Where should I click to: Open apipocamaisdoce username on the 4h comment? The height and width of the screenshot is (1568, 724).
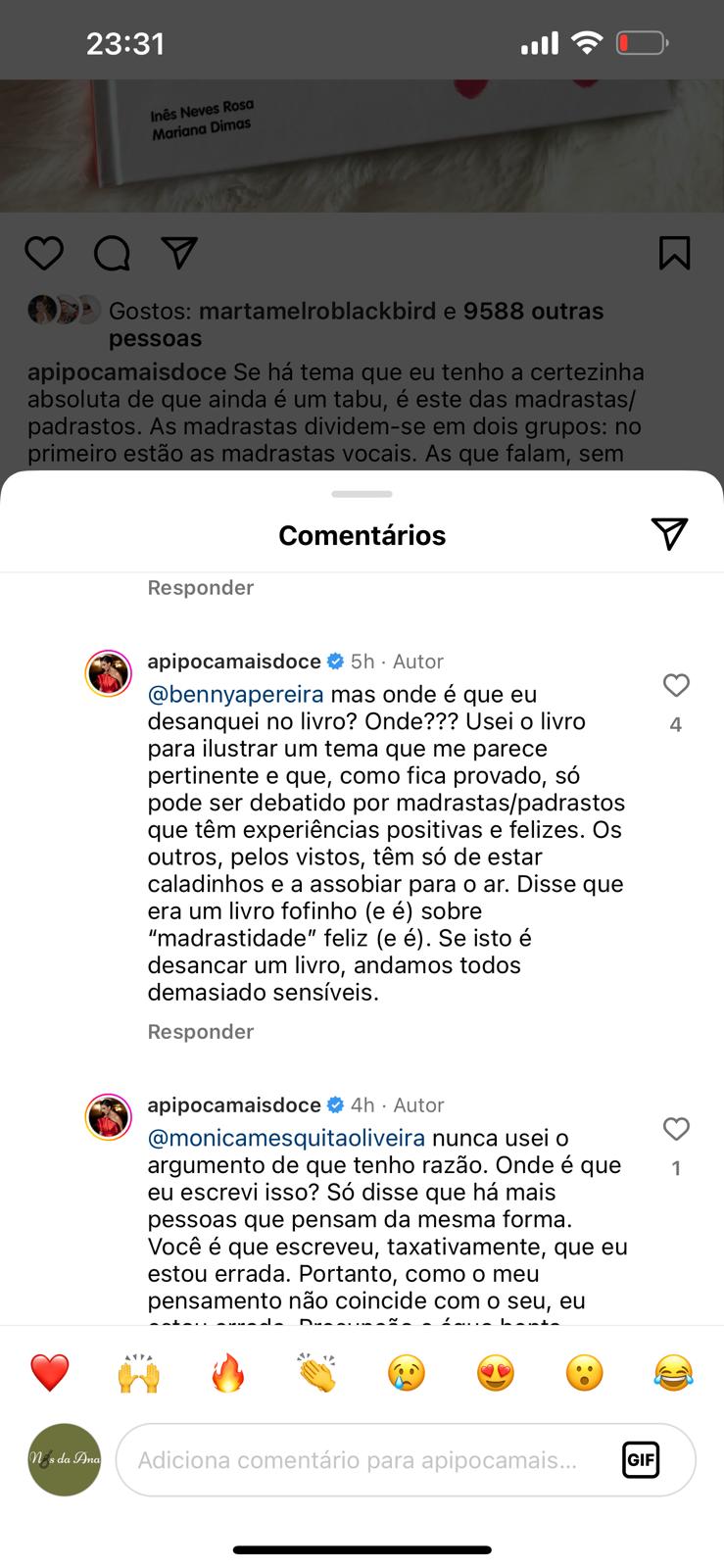pos(234,1104)
